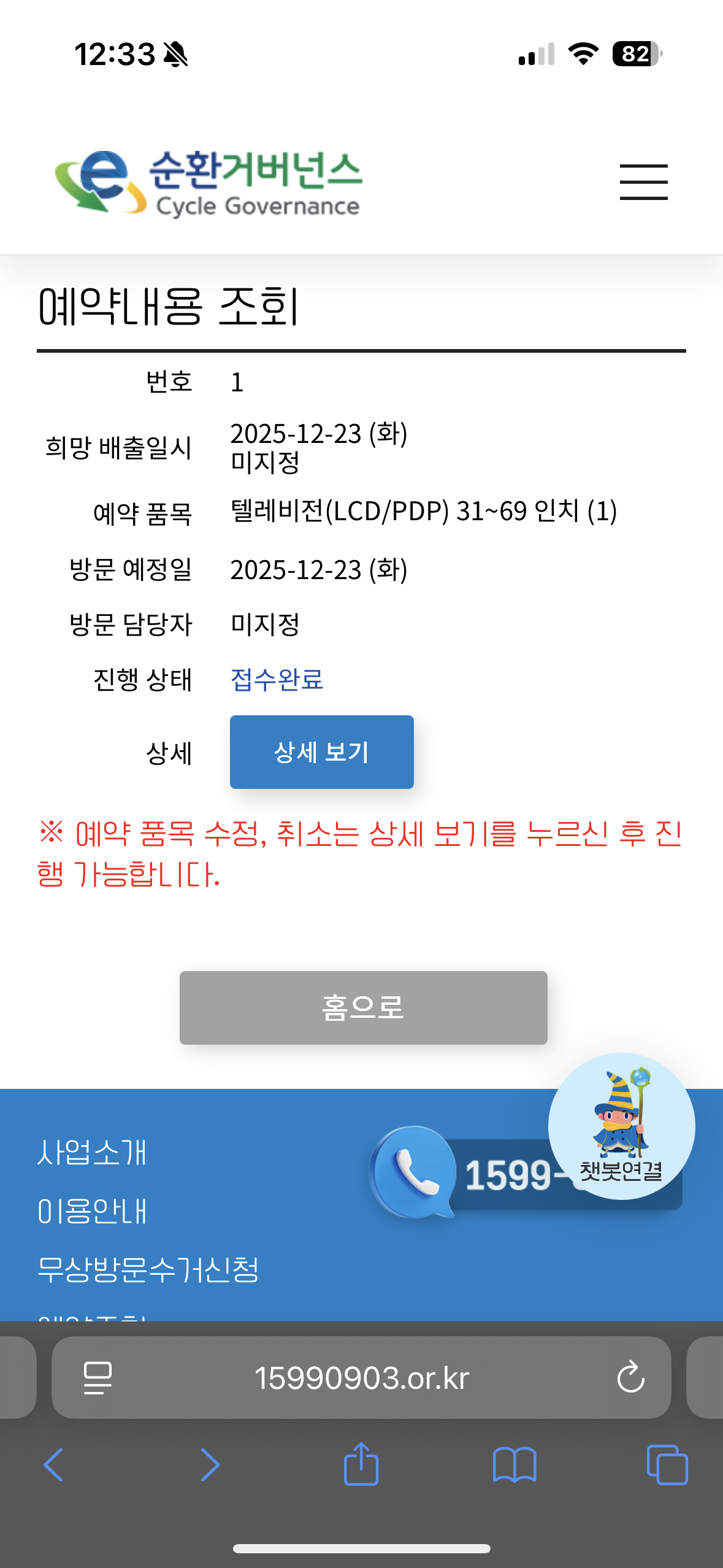Go forward in browser history
723x1568 pixels.
(x=210, y=1465)
